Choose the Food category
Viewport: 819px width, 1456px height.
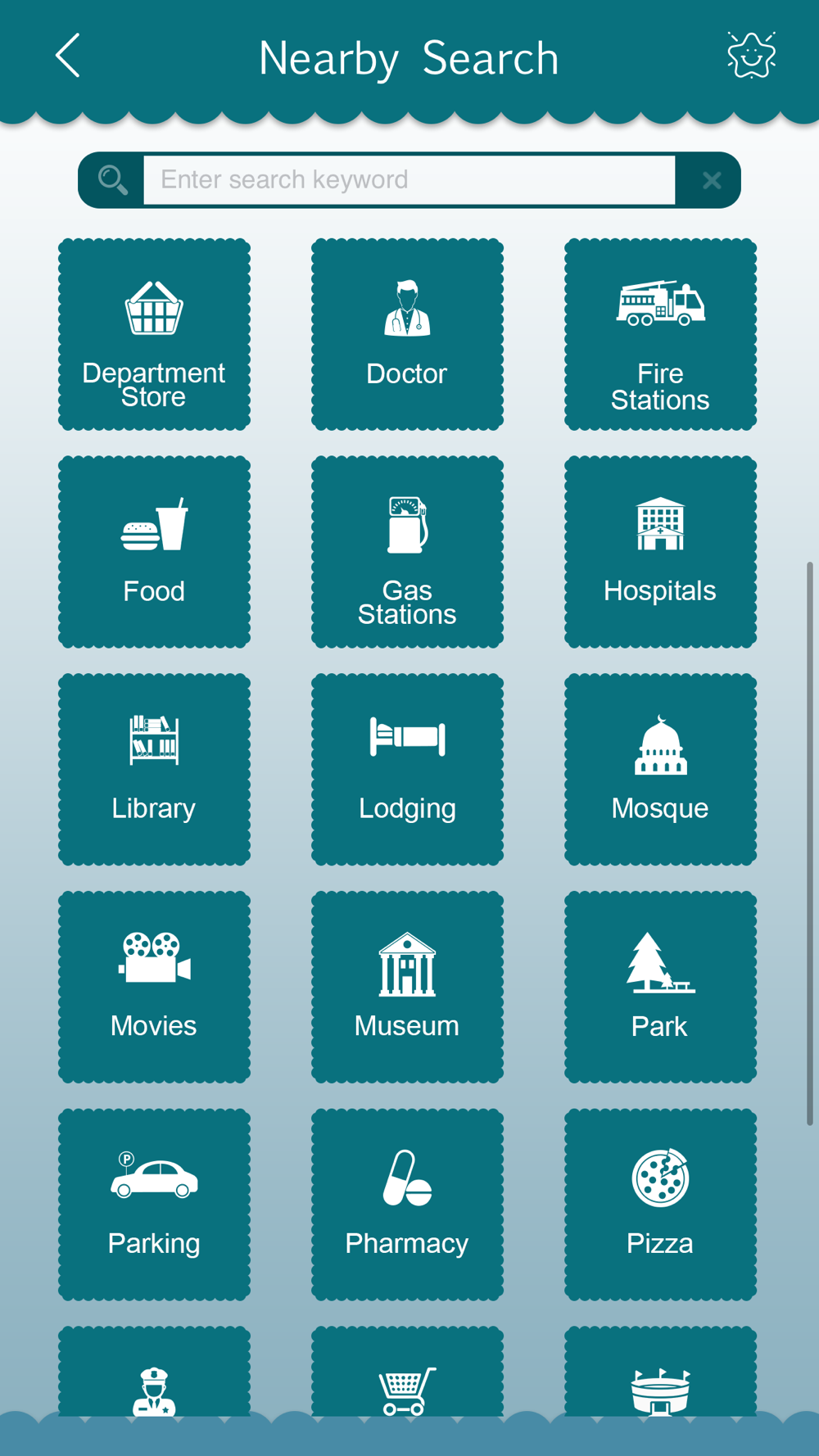154,552
